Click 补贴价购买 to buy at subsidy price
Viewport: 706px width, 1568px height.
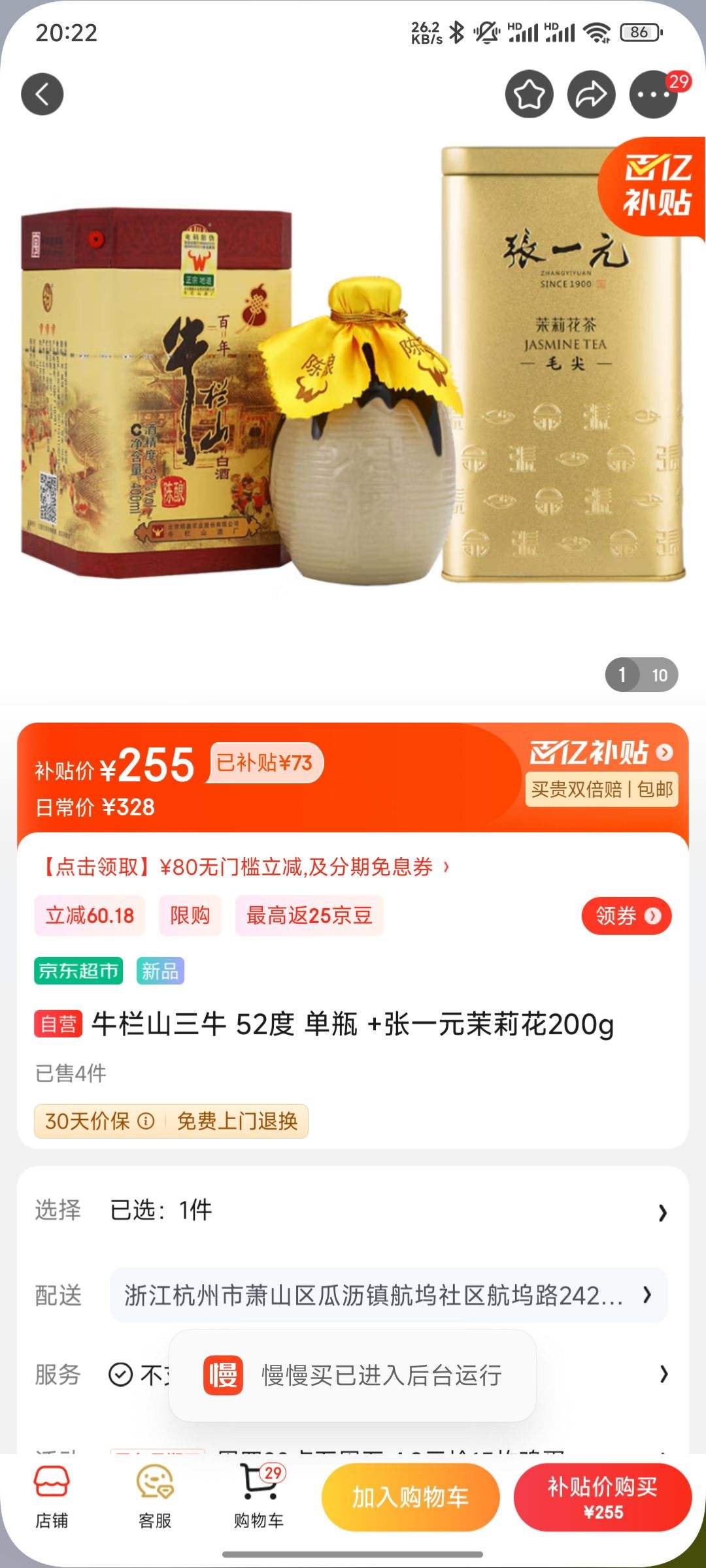[603, 1497]
